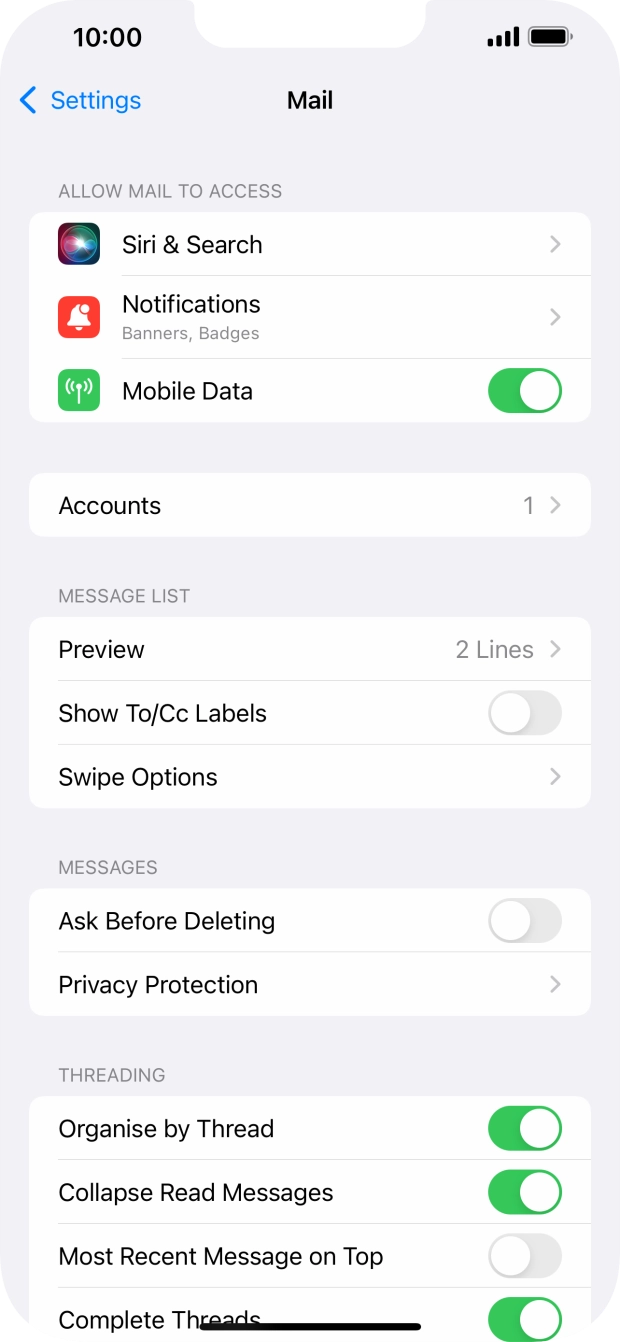The image size is (620, 1342).
Task: Open Mail Notifications settings
Action: (x=310, y=316)
